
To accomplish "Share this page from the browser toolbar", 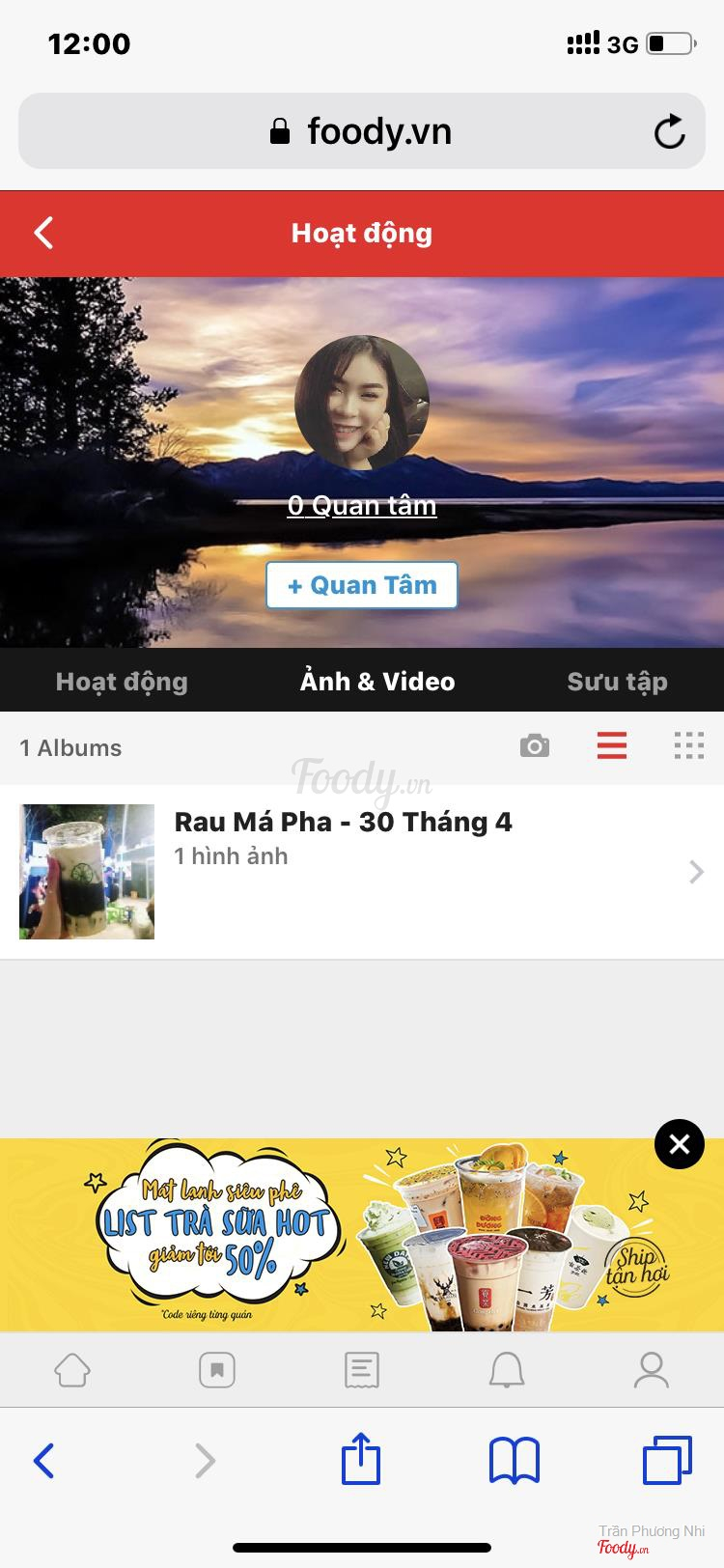I will click(361, 1459).
